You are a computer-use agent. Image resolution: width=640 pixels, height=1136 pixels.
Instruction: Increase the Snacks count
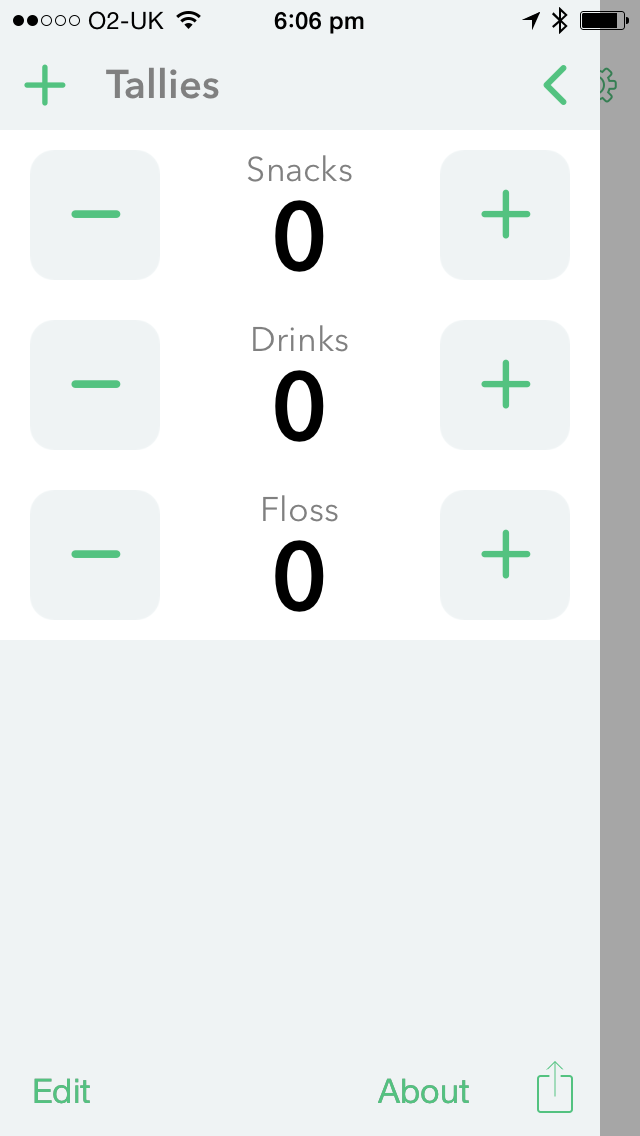pos(505,215)
